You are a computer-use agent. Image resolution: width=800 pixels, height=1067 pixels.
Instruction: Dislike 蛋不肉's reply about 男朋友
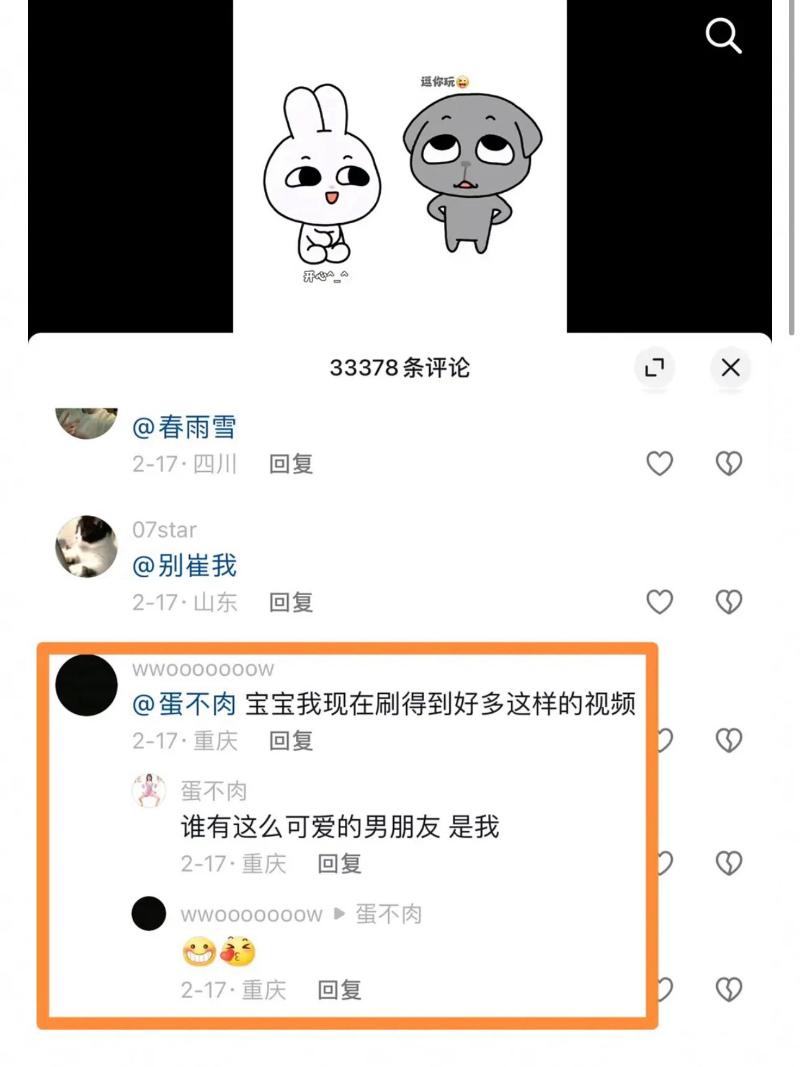729,864
